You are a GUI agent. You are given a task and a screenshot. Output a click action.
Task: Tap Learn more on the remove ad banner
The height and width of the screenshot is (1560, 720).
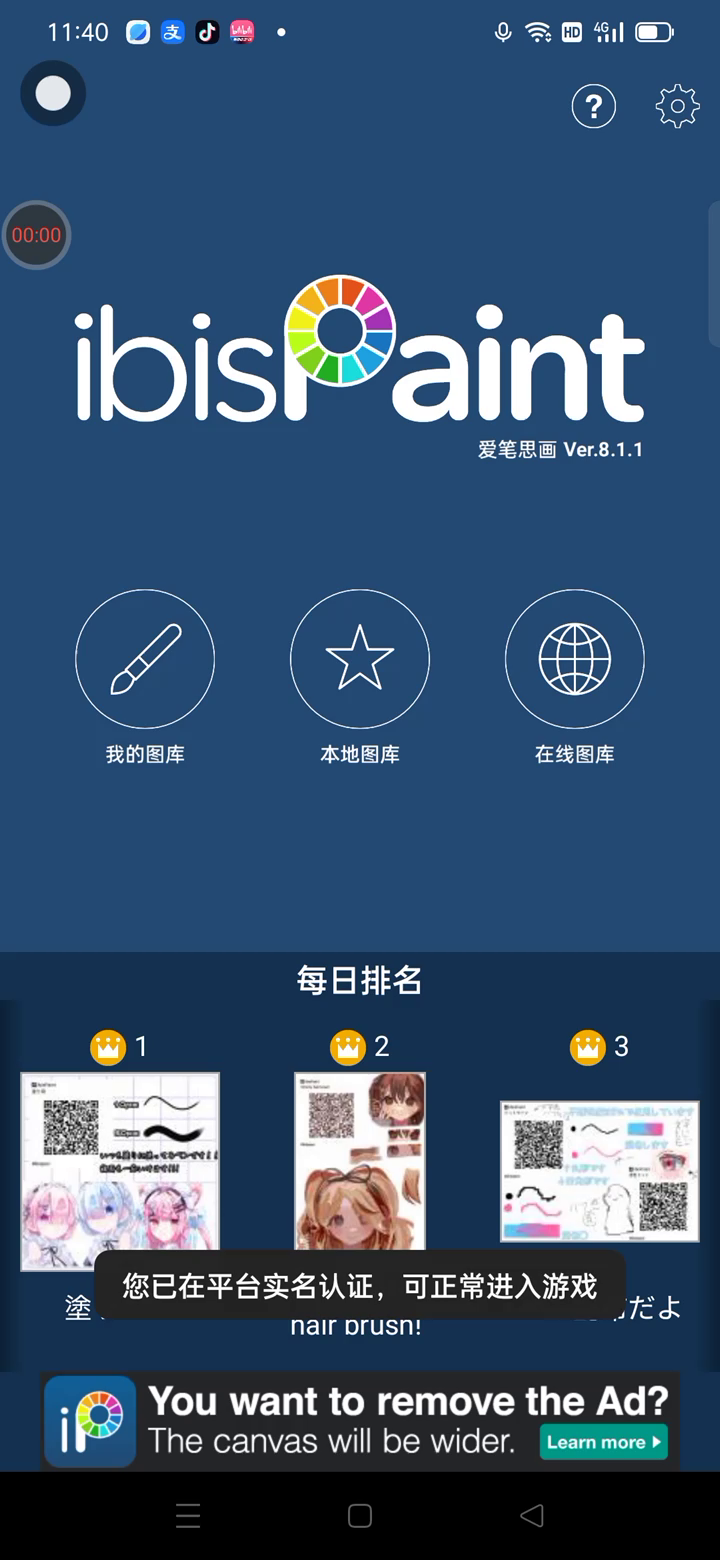604,1442
